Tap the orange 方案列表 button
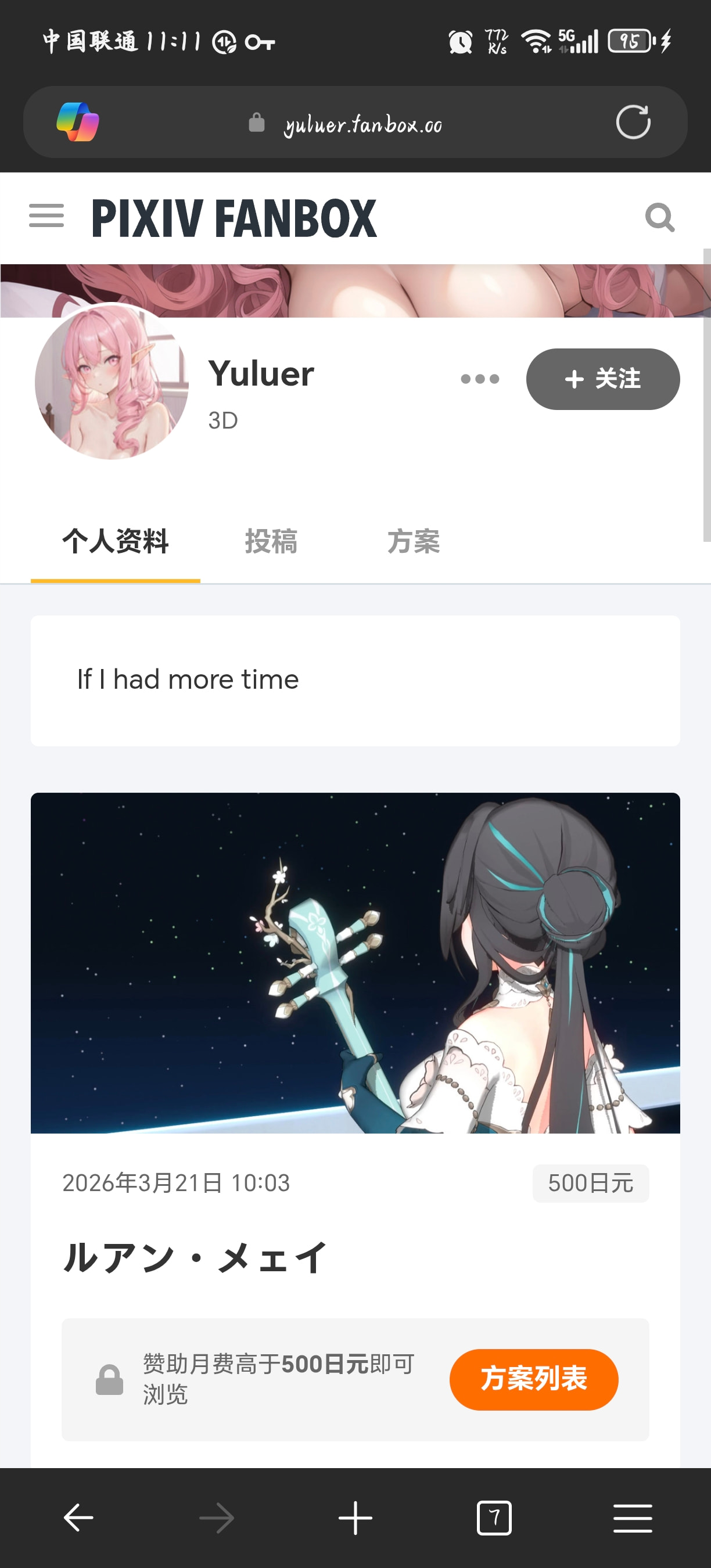This screenshot has height=1568, width=711. [533, 1379]
